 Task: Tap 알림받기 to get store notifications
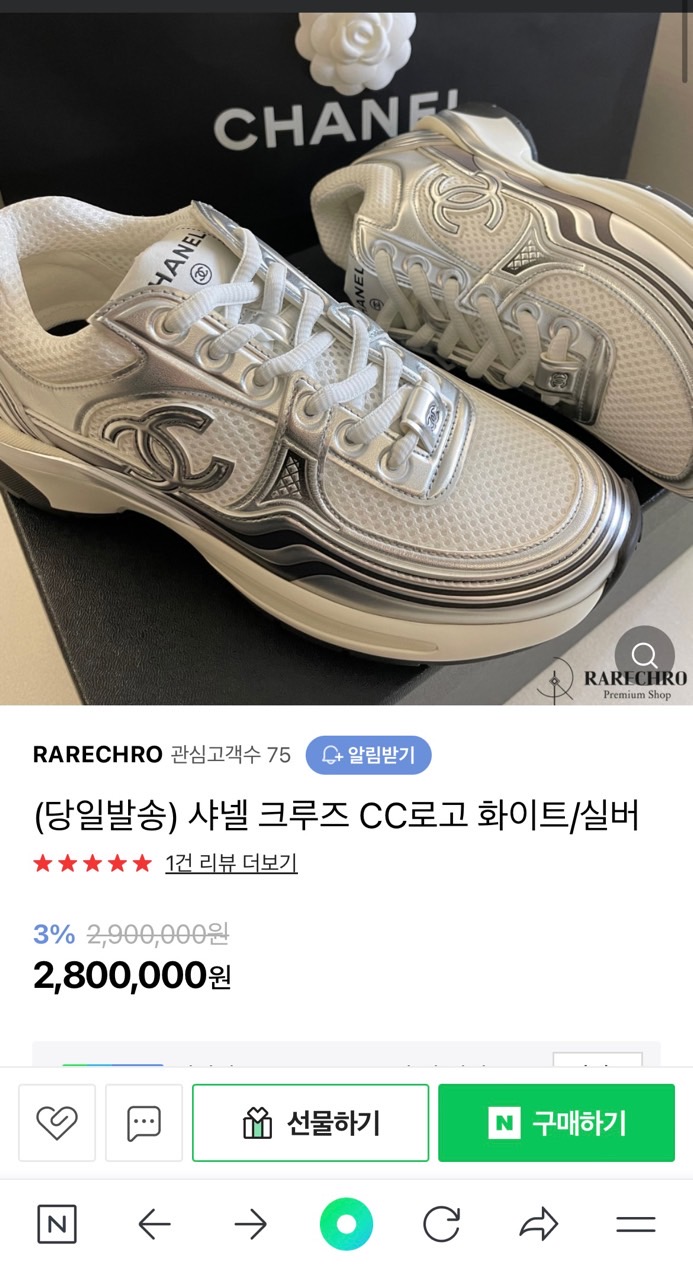click(368, 755)
